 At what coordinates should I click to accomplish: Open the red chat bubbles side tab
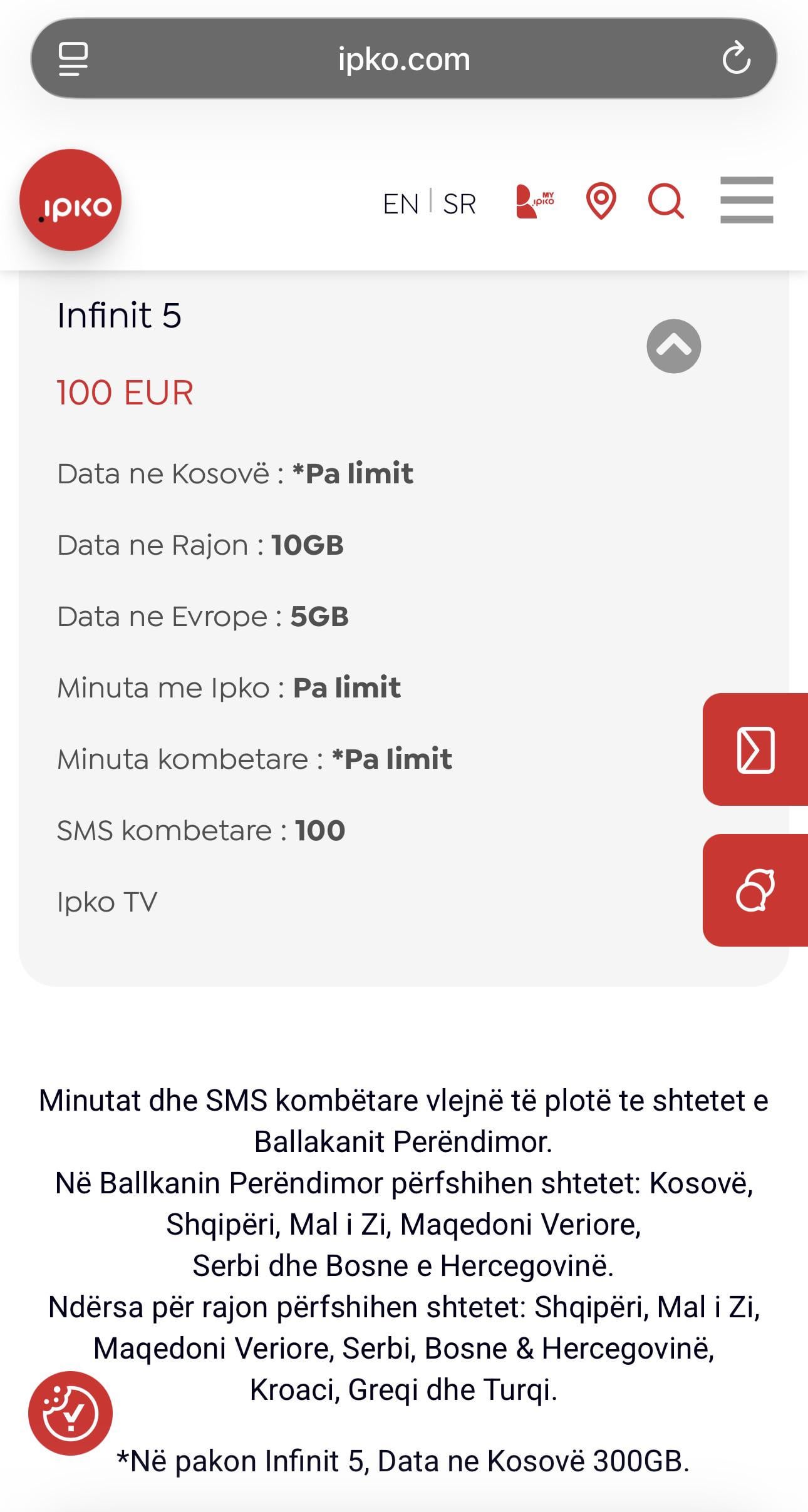tap(755, 890)
